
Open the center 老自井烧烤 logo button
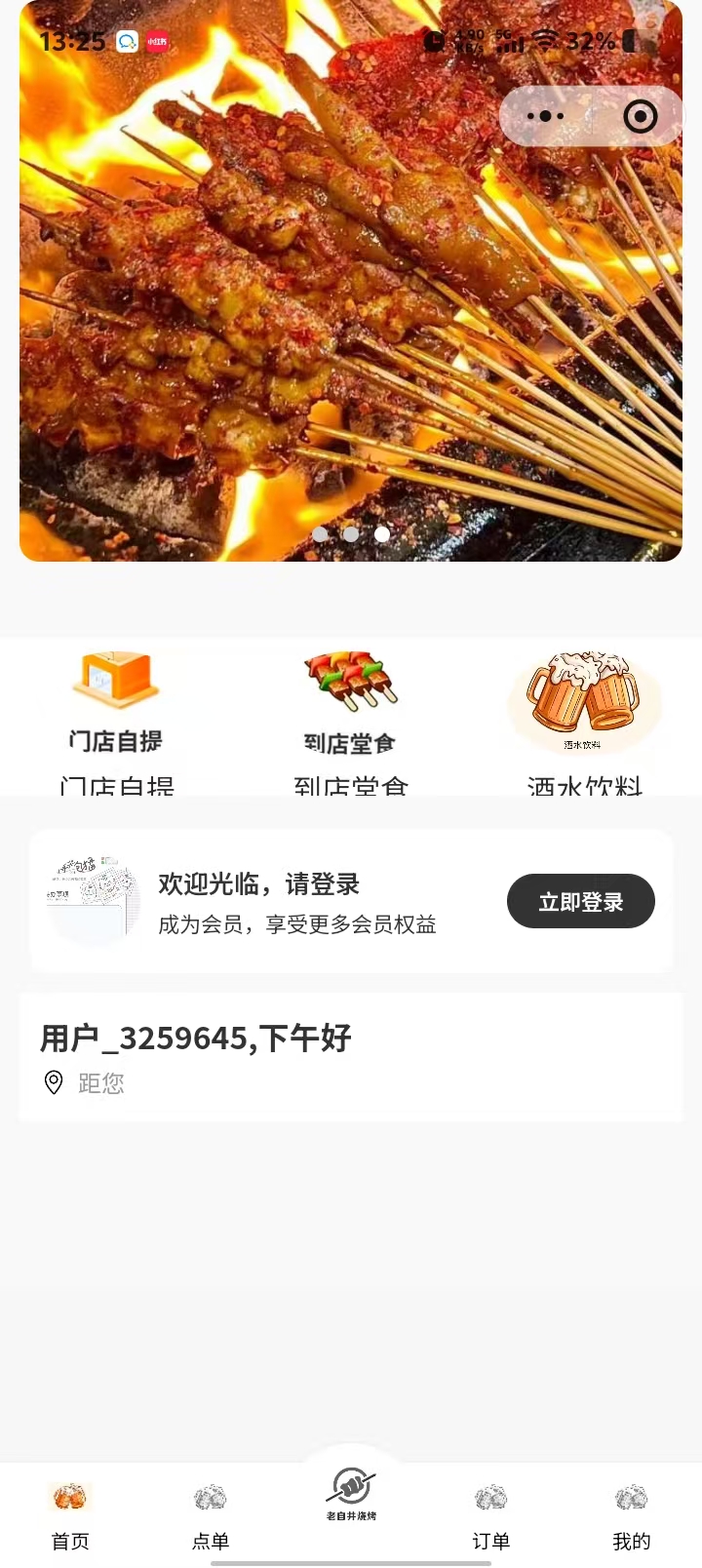351,1494
